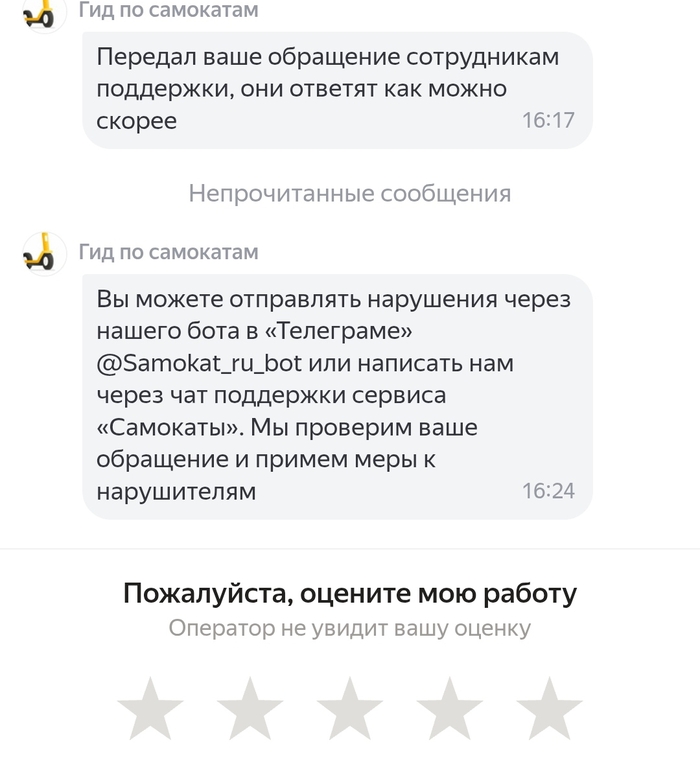700x777 pixels.
Task: Rate the work with one star
Action: [150, 709]
